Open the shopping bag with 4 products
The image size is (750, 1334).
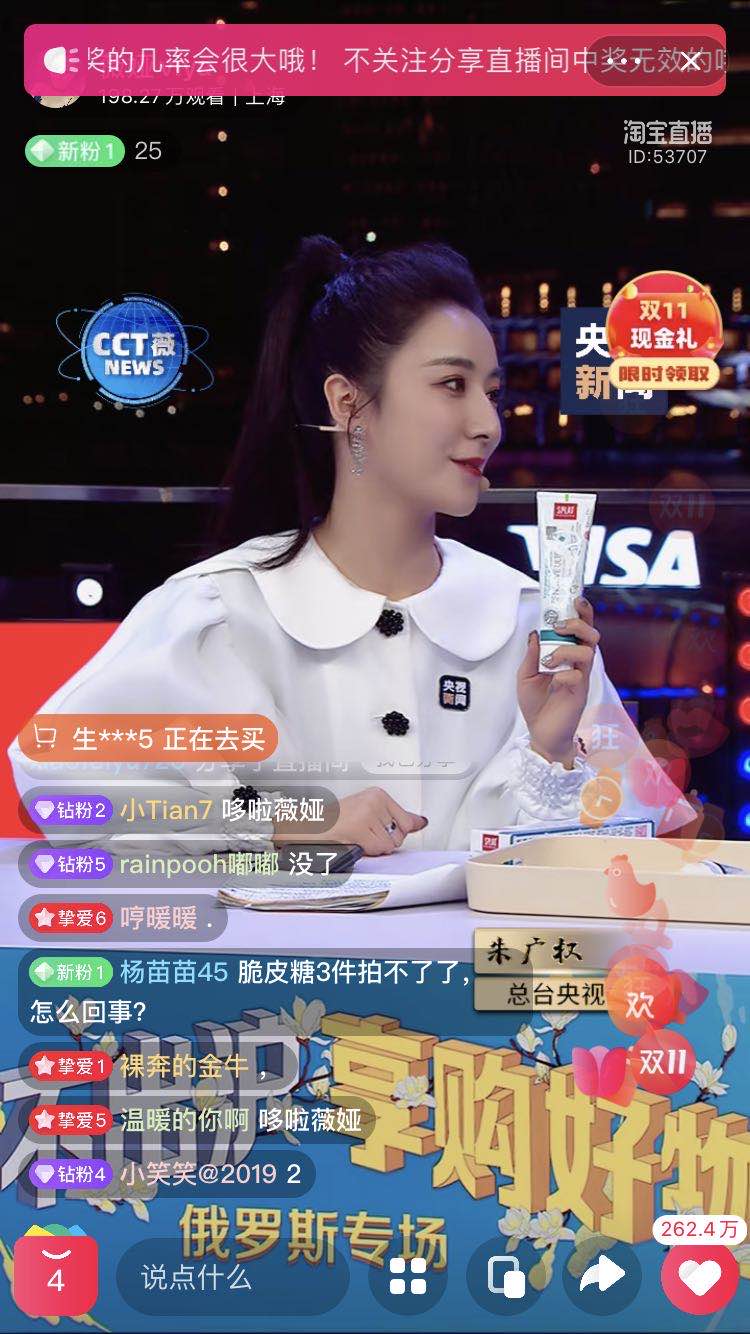click(x=56, y=1275)
